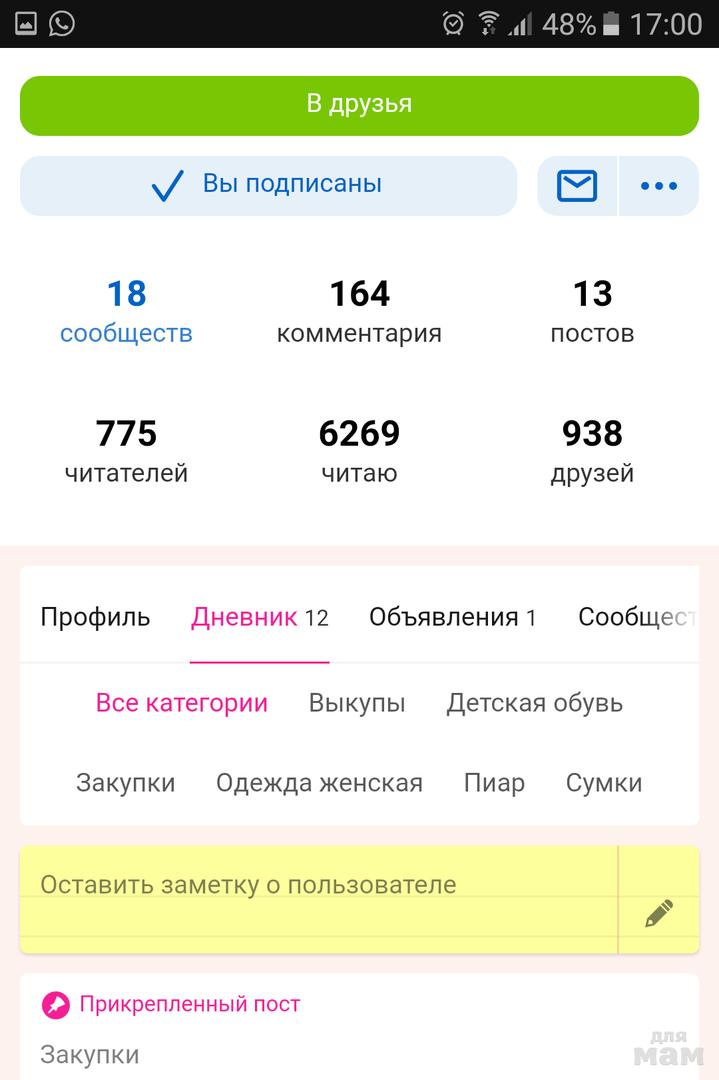The height and width of the screenshot is (1080, 719).
Task: Filter posts by Сумки
Action: [x=604, y=783]
